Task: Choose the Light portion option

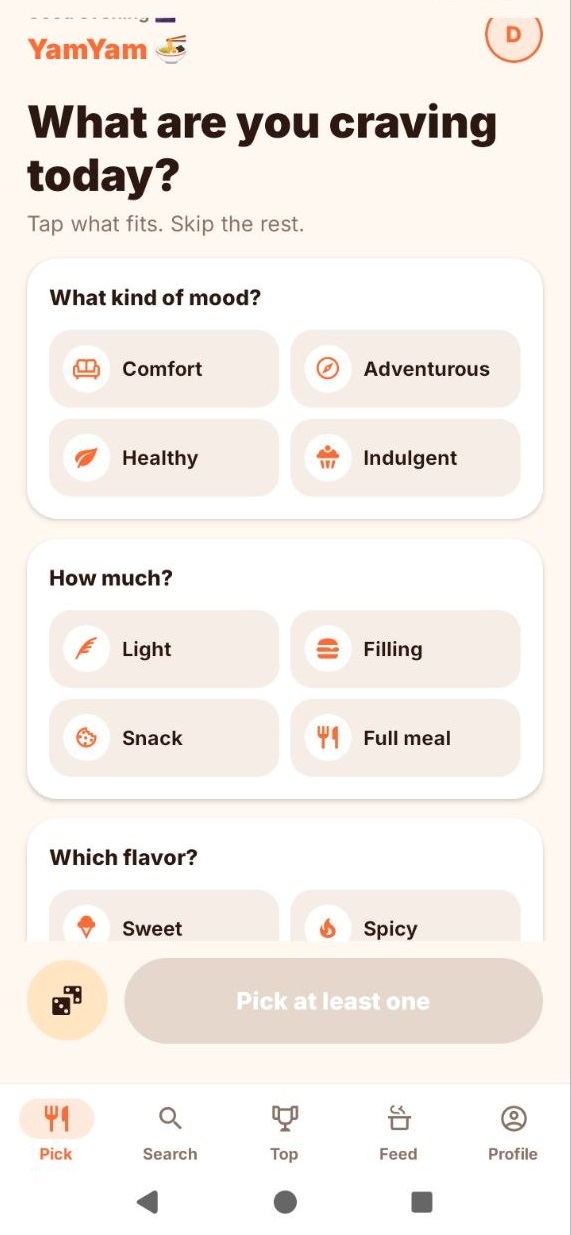Action: 164,649
